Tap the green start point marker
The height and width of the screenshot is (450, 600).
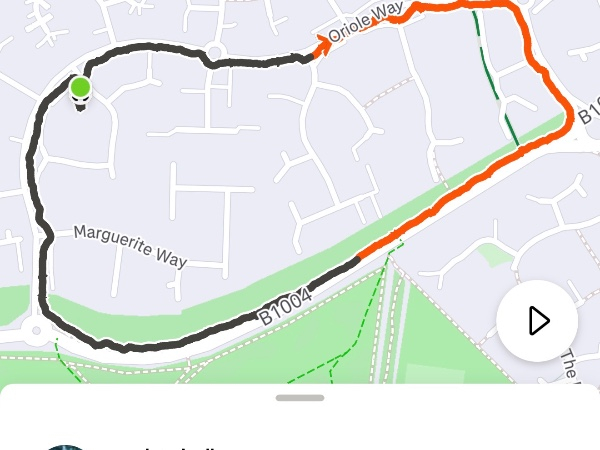81,88
